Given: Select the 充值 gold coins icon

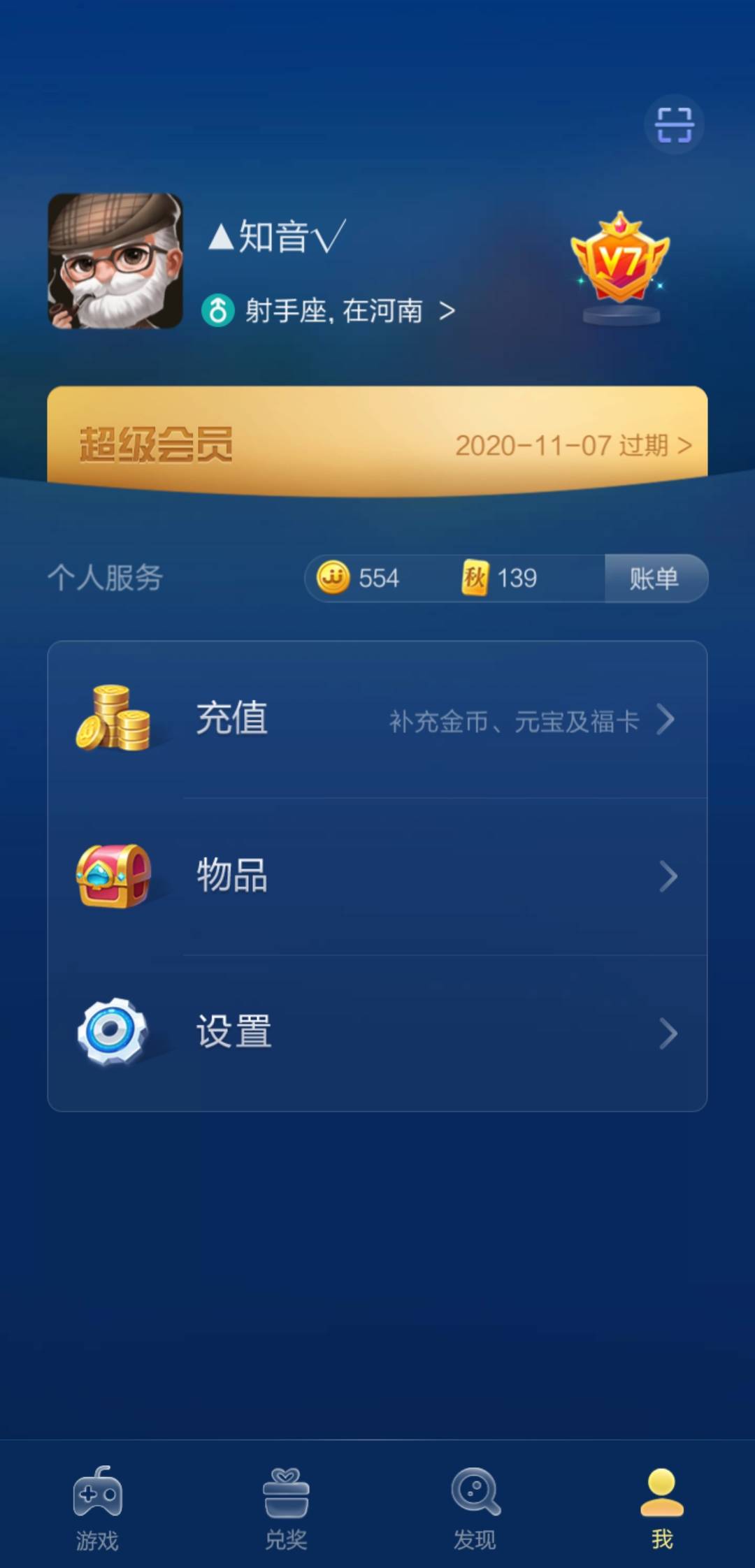Looking at the screenshot, I should click(117, 720).
